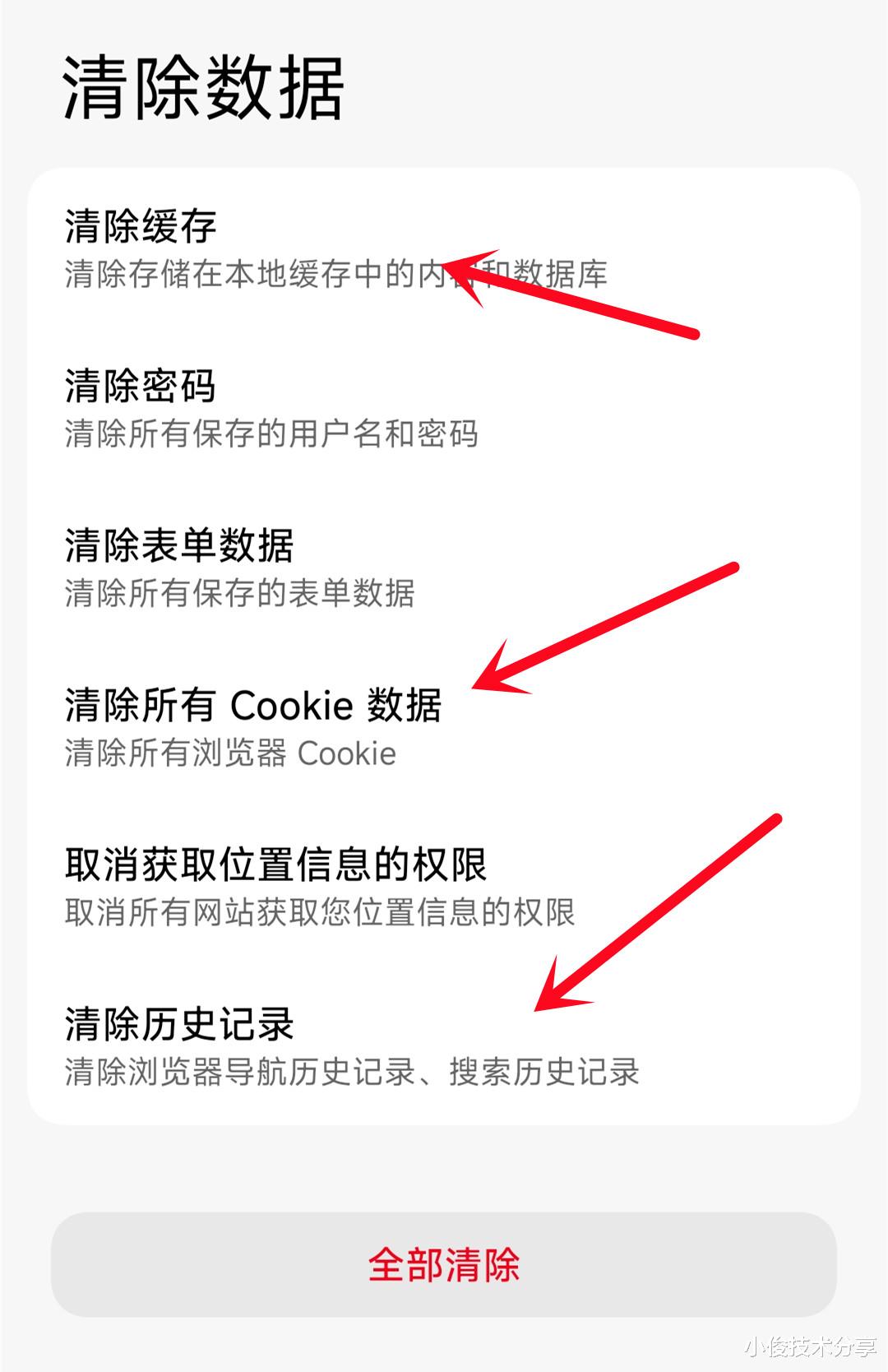Click the red arrow pointing at Cookie option
The image size is (888, 1372).
[x=608, y=625]
